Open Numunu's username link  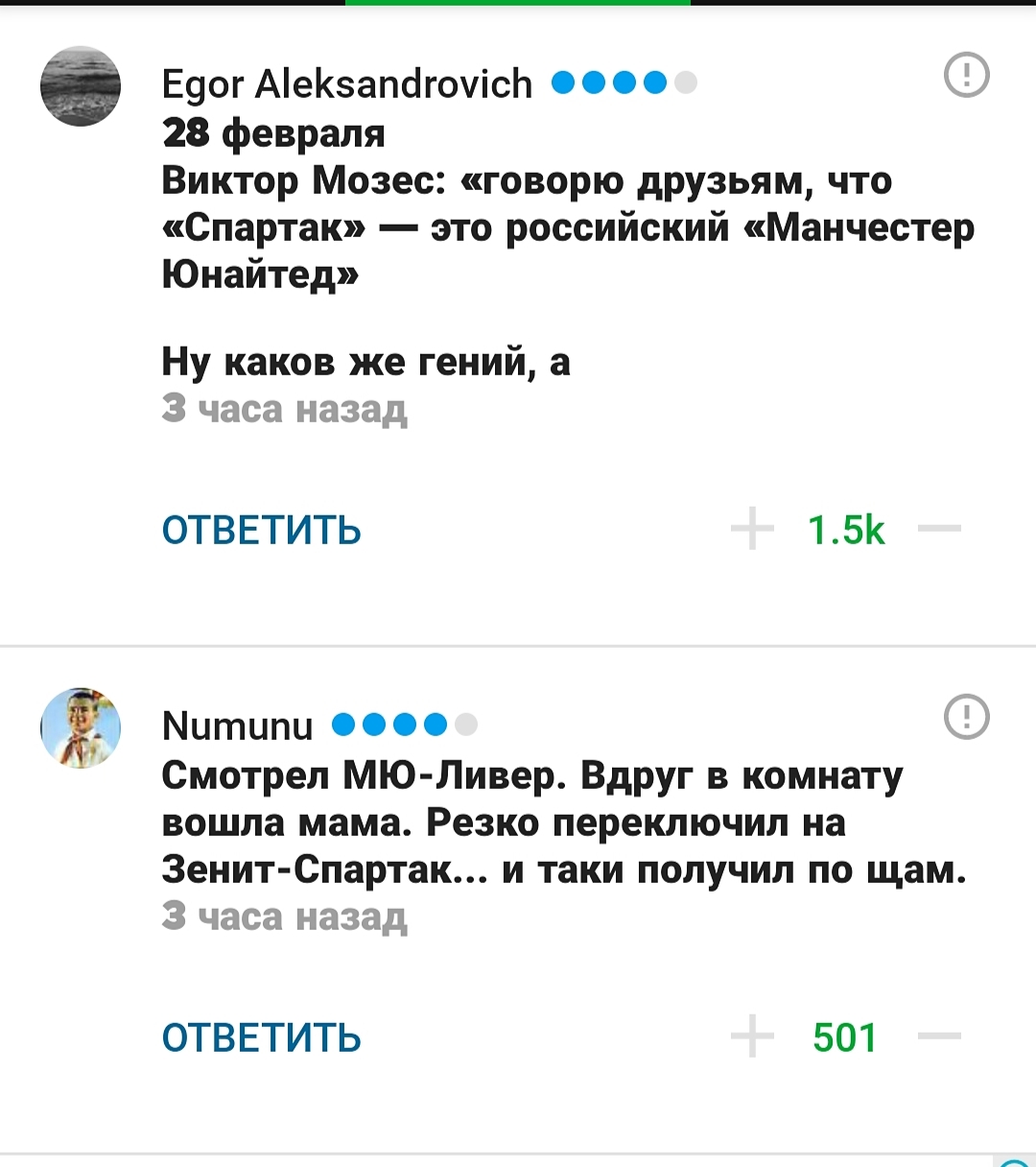point(237,726)
